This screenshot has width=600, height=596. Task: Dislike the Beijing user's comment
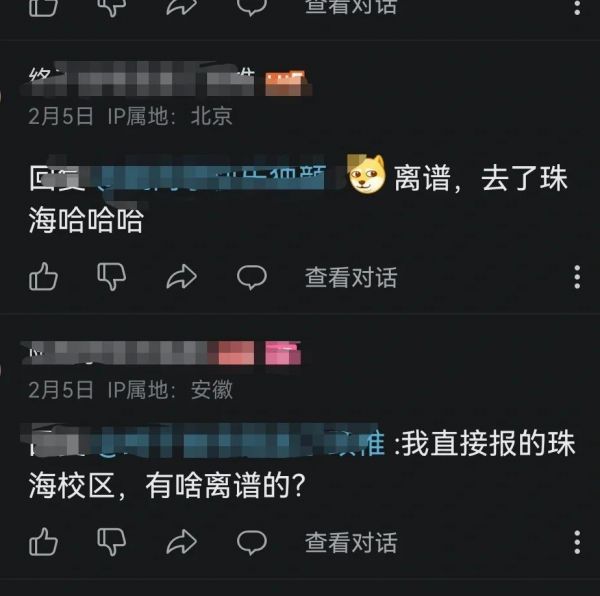[111, 277]
